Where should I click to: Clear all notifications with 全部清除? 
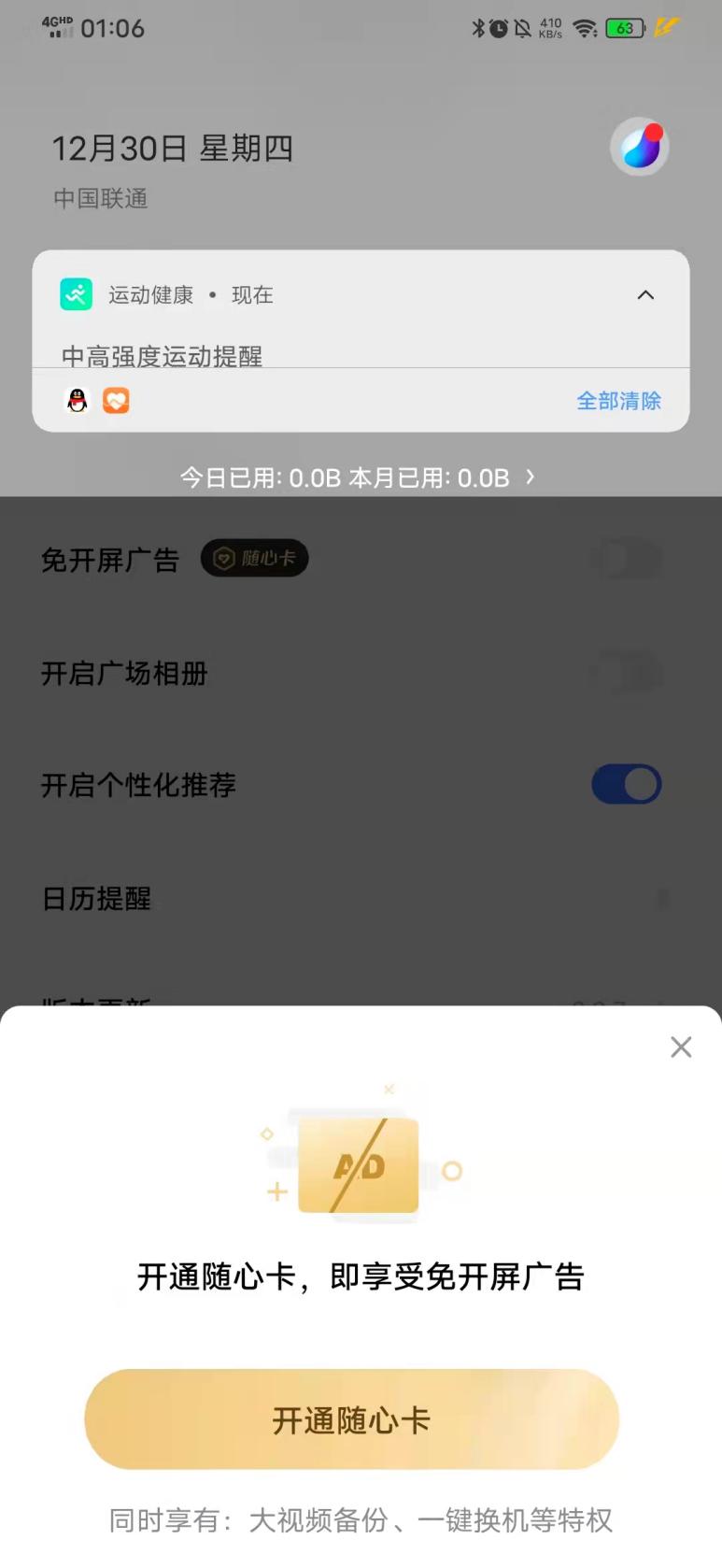click(x=618, y=401)
